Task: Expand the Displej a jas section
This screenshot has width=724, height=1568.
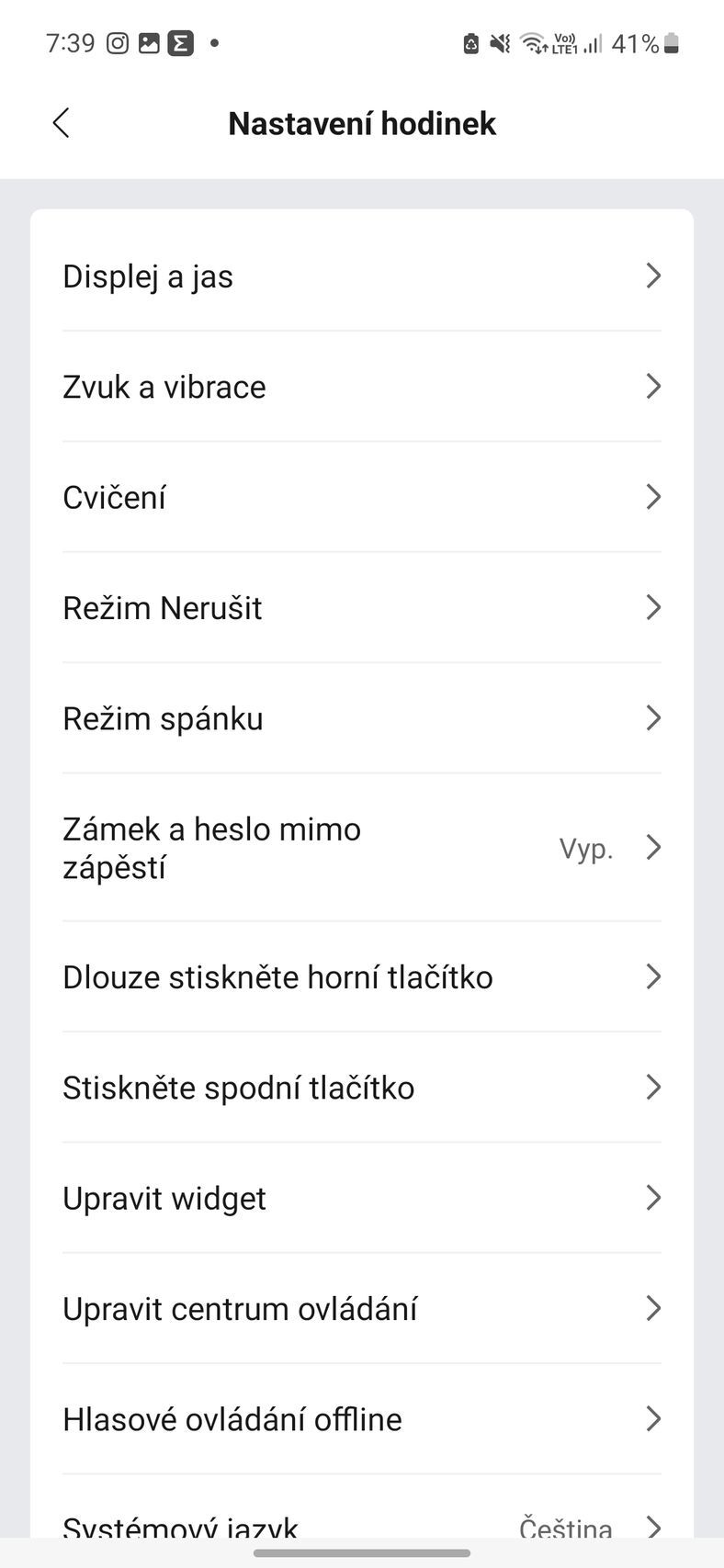Action: point(362,276)
